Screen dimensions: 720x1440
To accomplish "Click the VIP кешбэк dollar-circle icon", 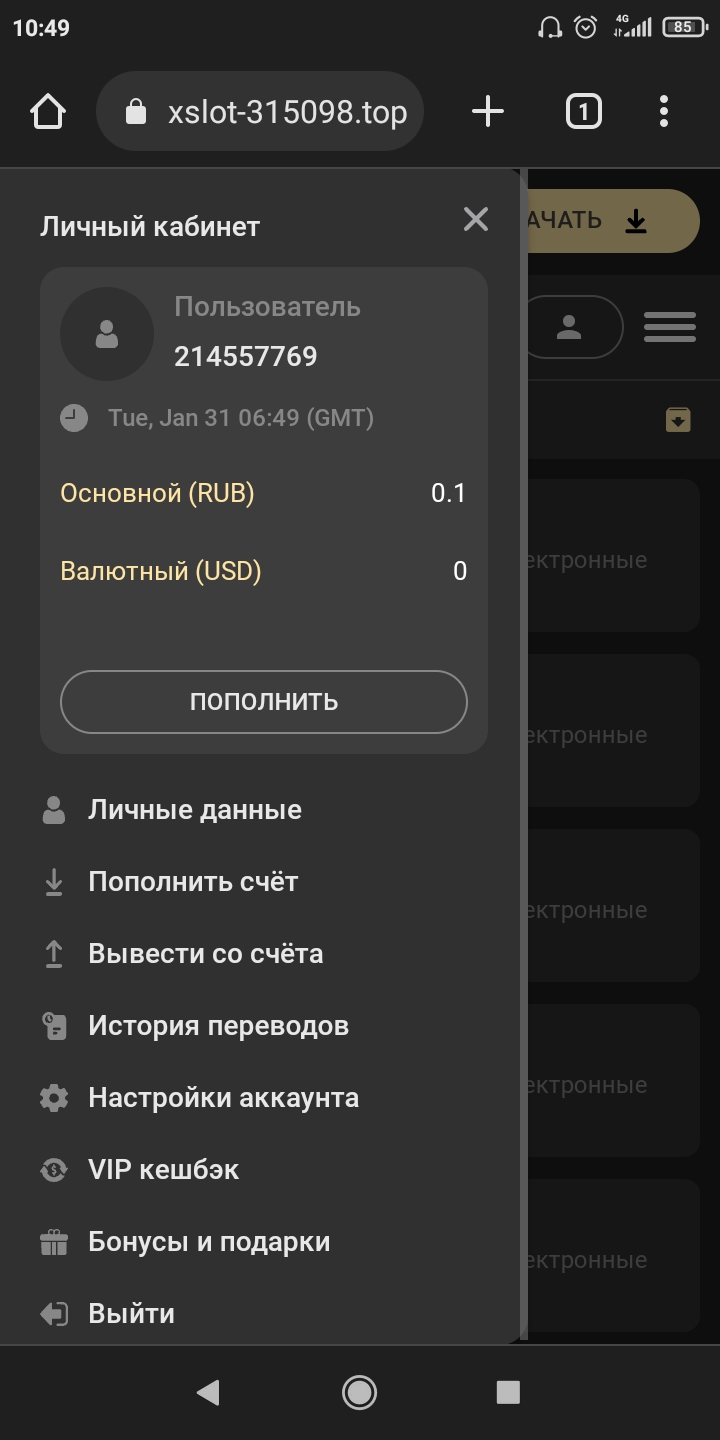I will pyautogui.click(x=52, y=1169).
